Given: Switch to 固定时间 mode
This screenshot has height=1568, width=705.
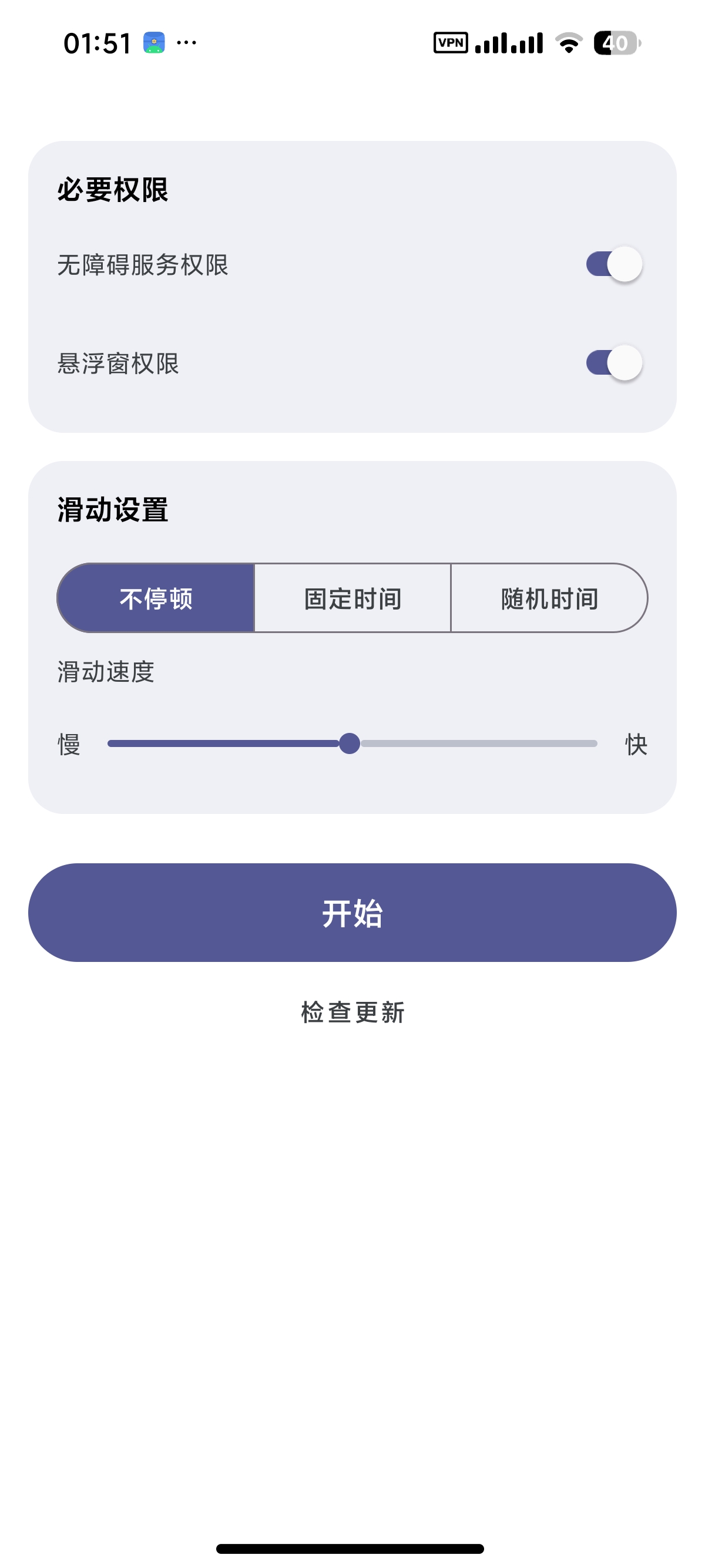Looking at the screenshot, I should point(352,598).
